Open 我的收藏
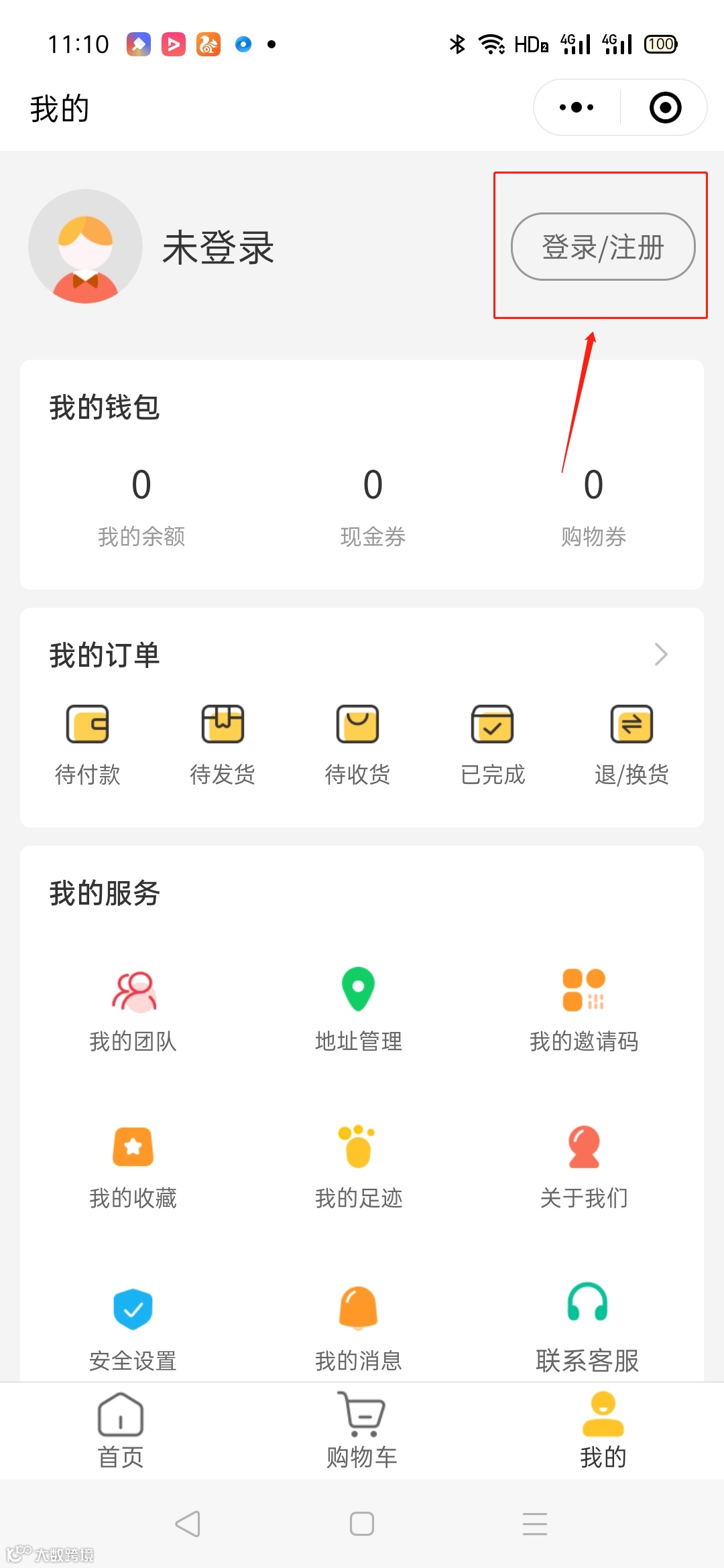 (133, 1167)
